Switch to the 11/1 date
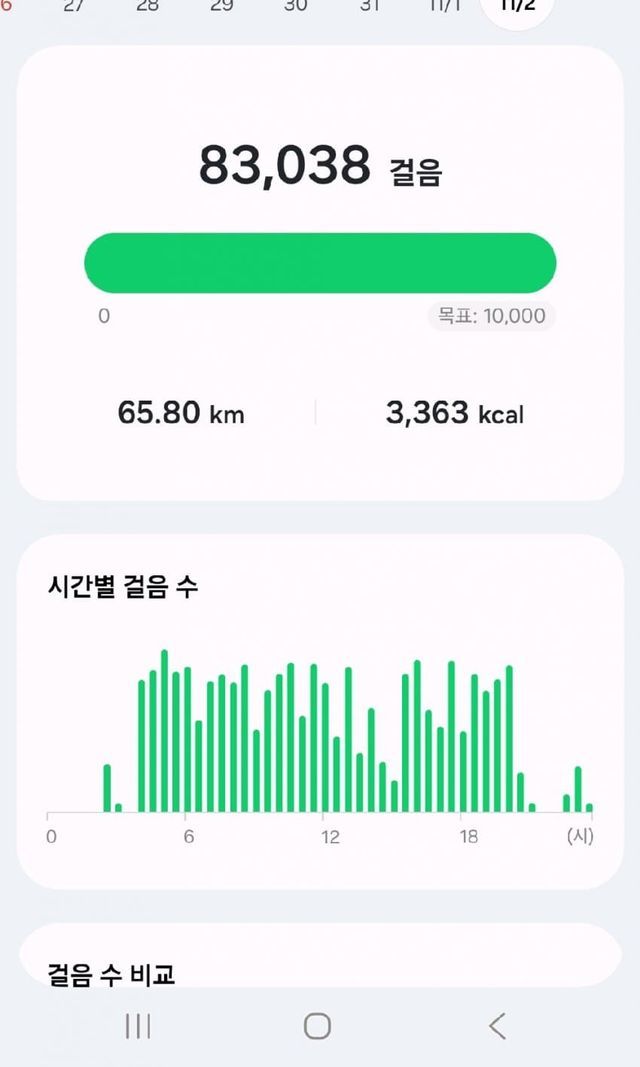640x1067 pixels. [x=443, y=5]
